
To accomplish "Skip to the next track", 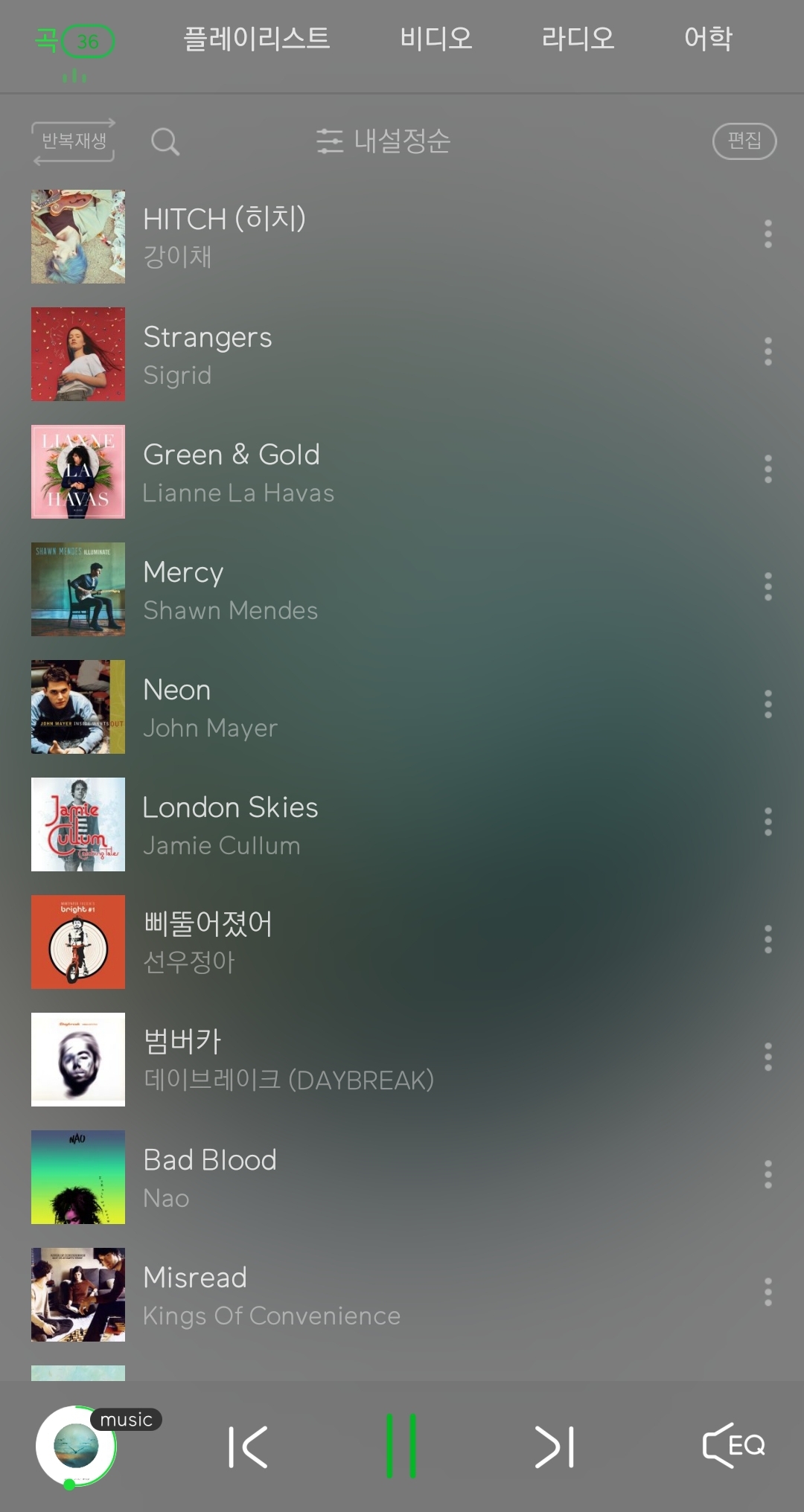I will pos(555,1447).
